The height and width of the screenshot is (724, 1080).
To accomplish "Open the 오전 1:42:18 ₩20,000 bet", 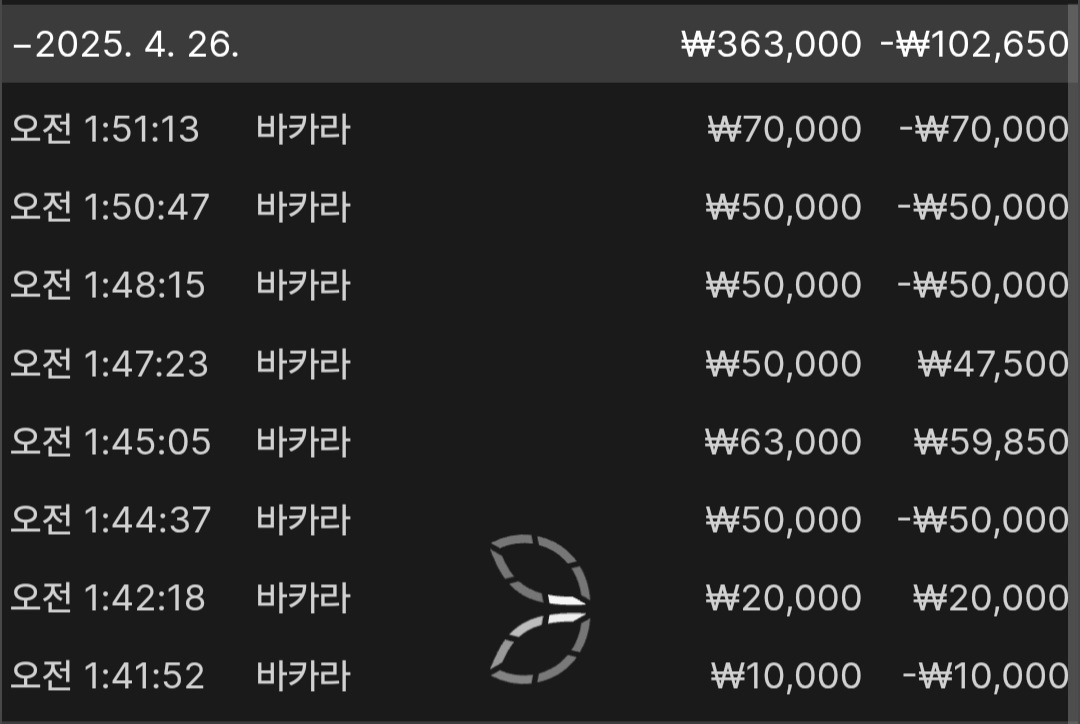I will (x=539, y=598).
